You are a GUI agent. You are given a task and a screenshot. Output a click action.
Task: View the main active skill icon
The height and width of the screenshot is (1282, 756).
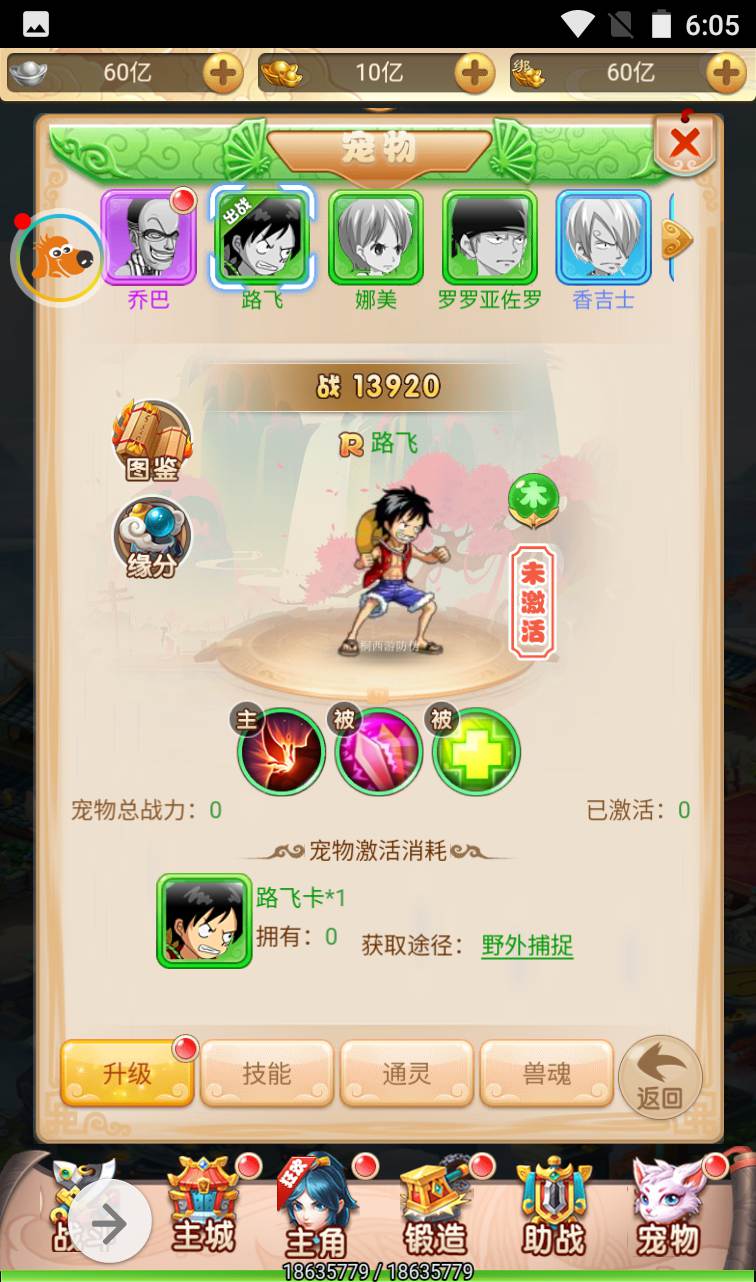click(281, 751)
